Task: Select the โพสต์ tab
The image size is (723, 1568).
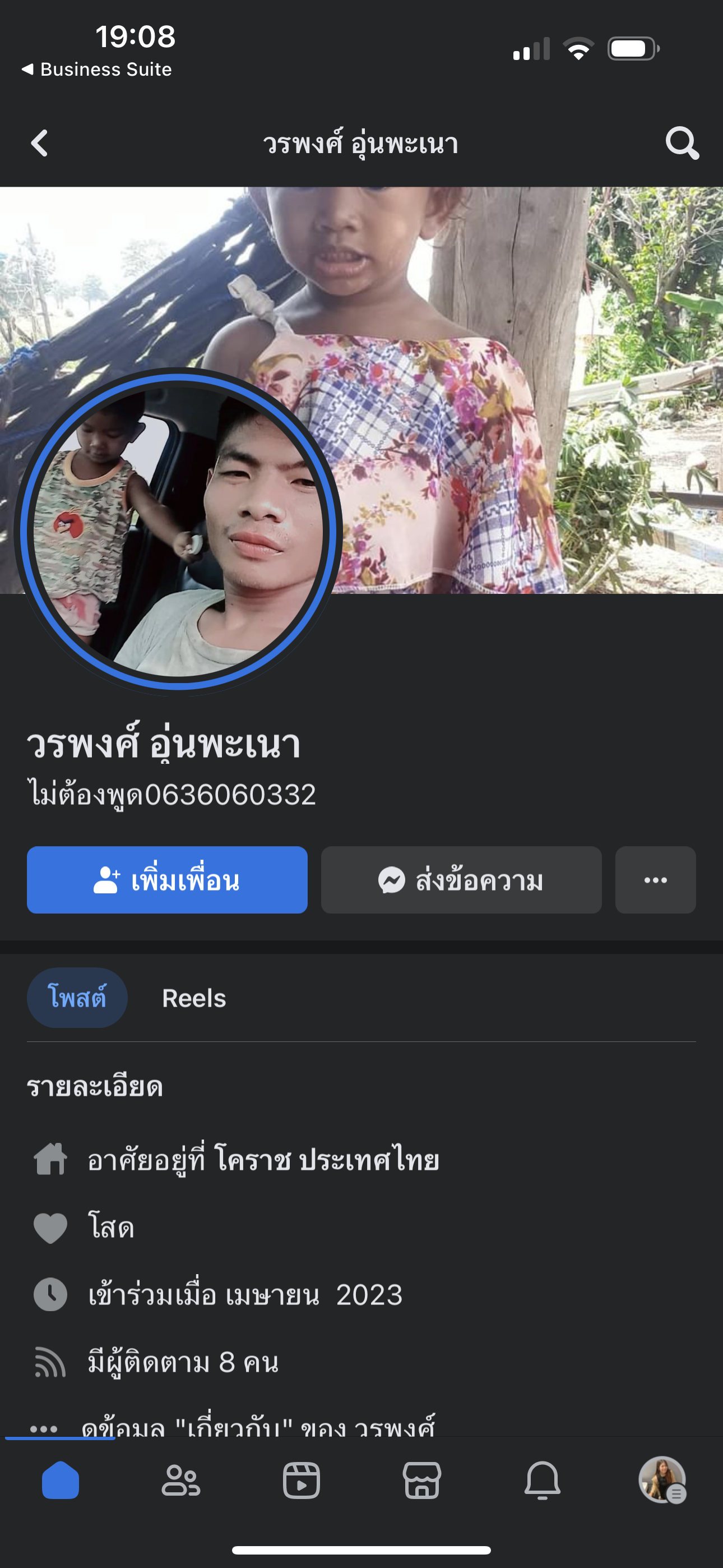Action: 77,998
